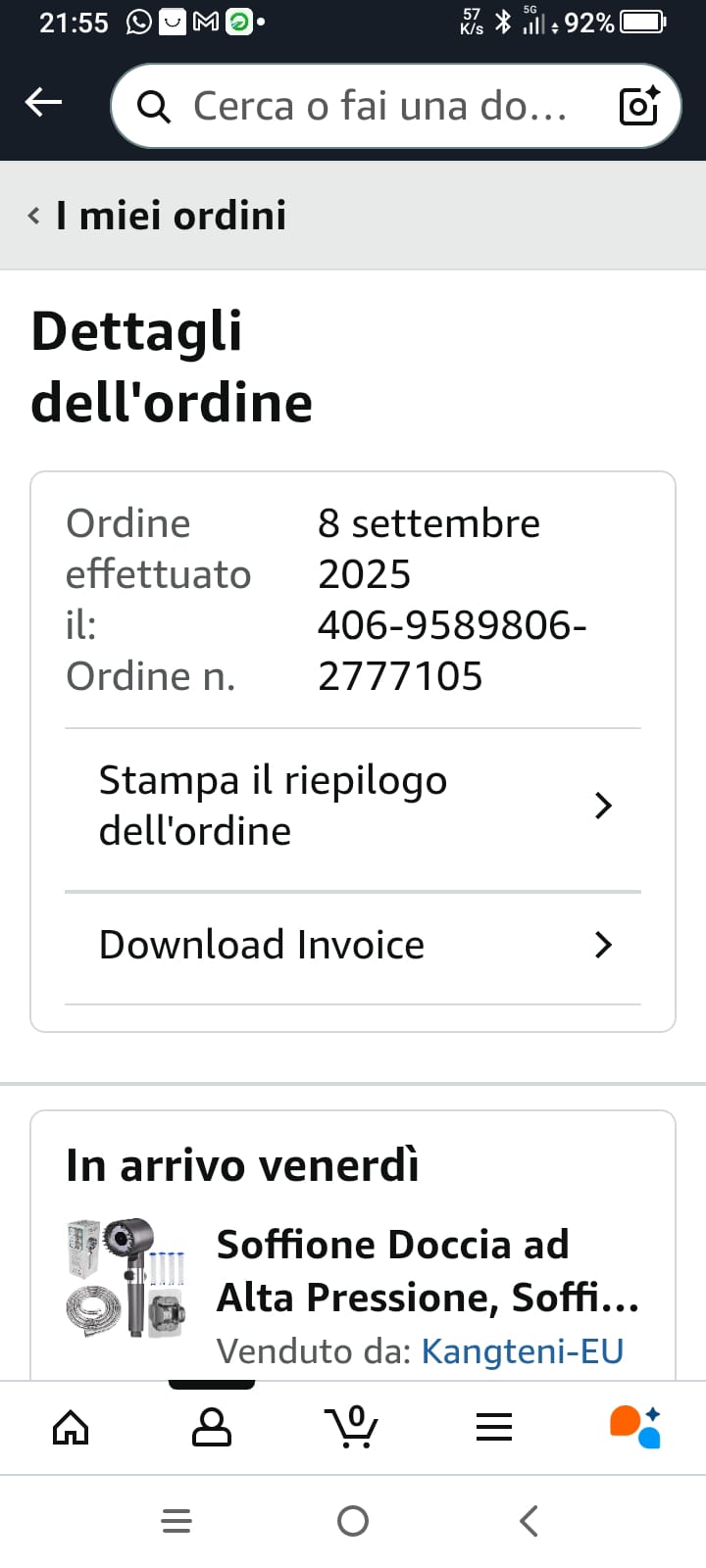This screenshot has height=1568, width=706.
Task: Open the hamburger menu tab
Action: point(494,1428)
